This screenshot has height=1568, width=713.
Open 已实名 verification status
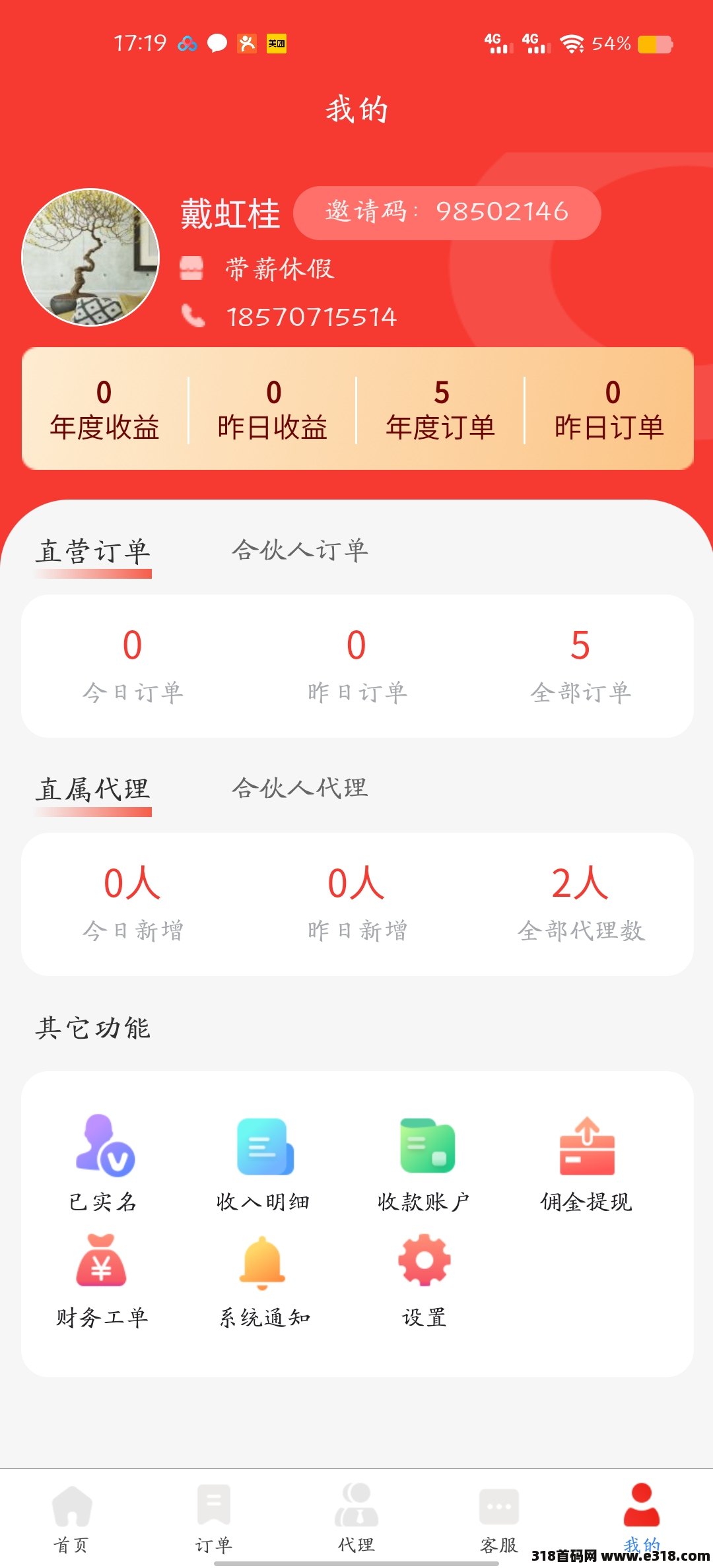pos(104,1163)
